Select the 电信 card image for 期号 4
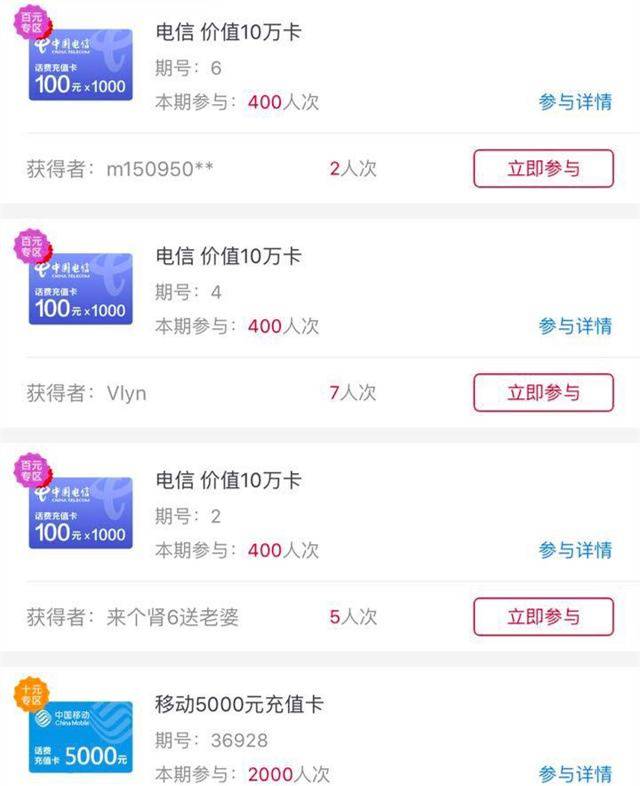Screen dimensions: 640x786 (x=80, y=289)
